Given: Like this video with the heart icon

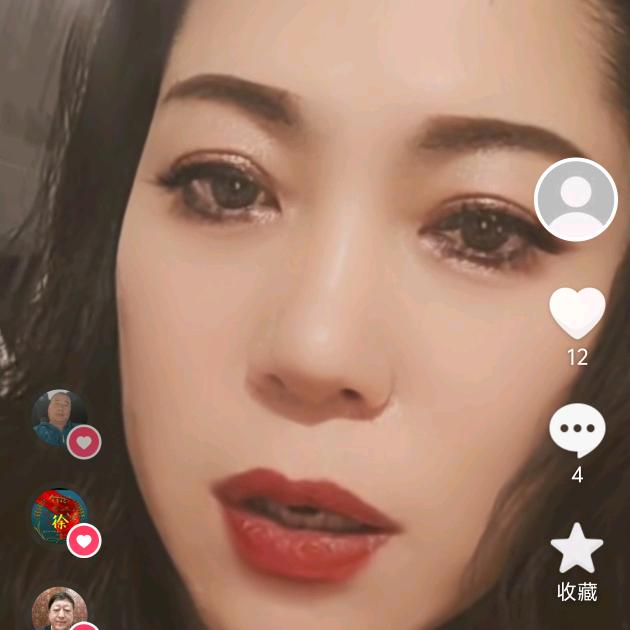Looking at the screenshot, I should pos(577,312).
